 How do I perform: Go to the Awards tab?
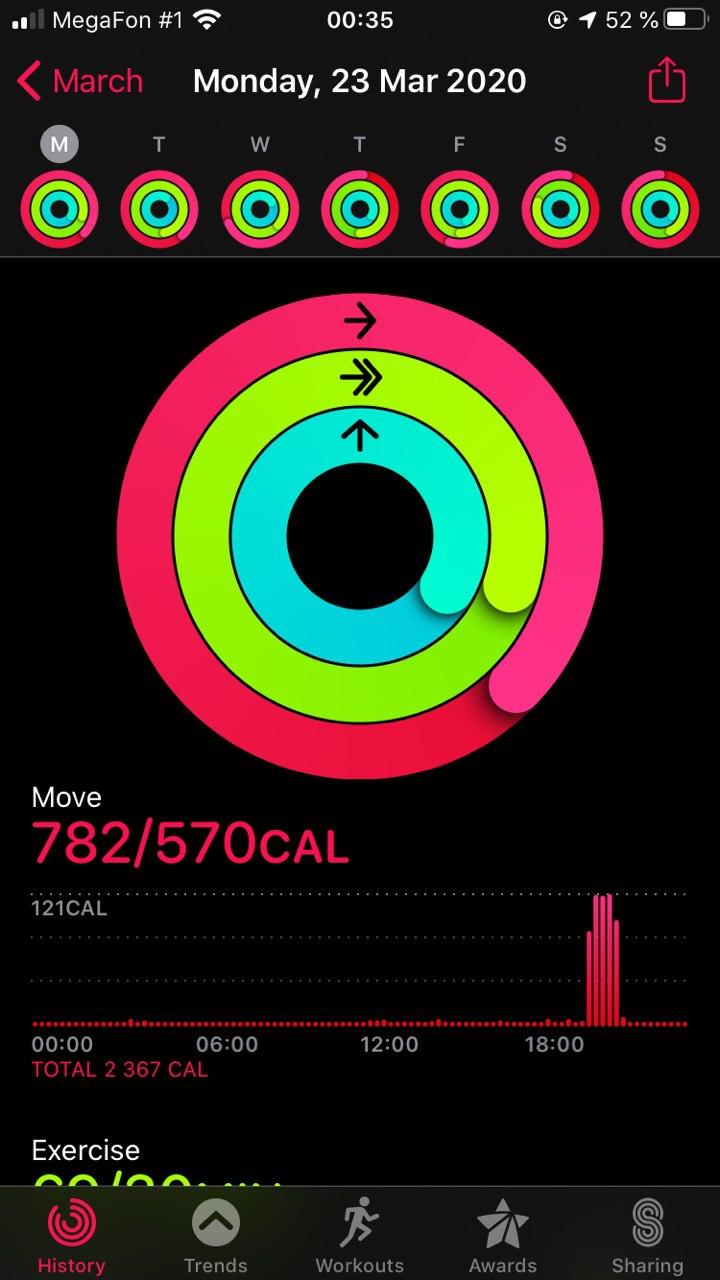pyautogui.click(x=503, y=1236)
